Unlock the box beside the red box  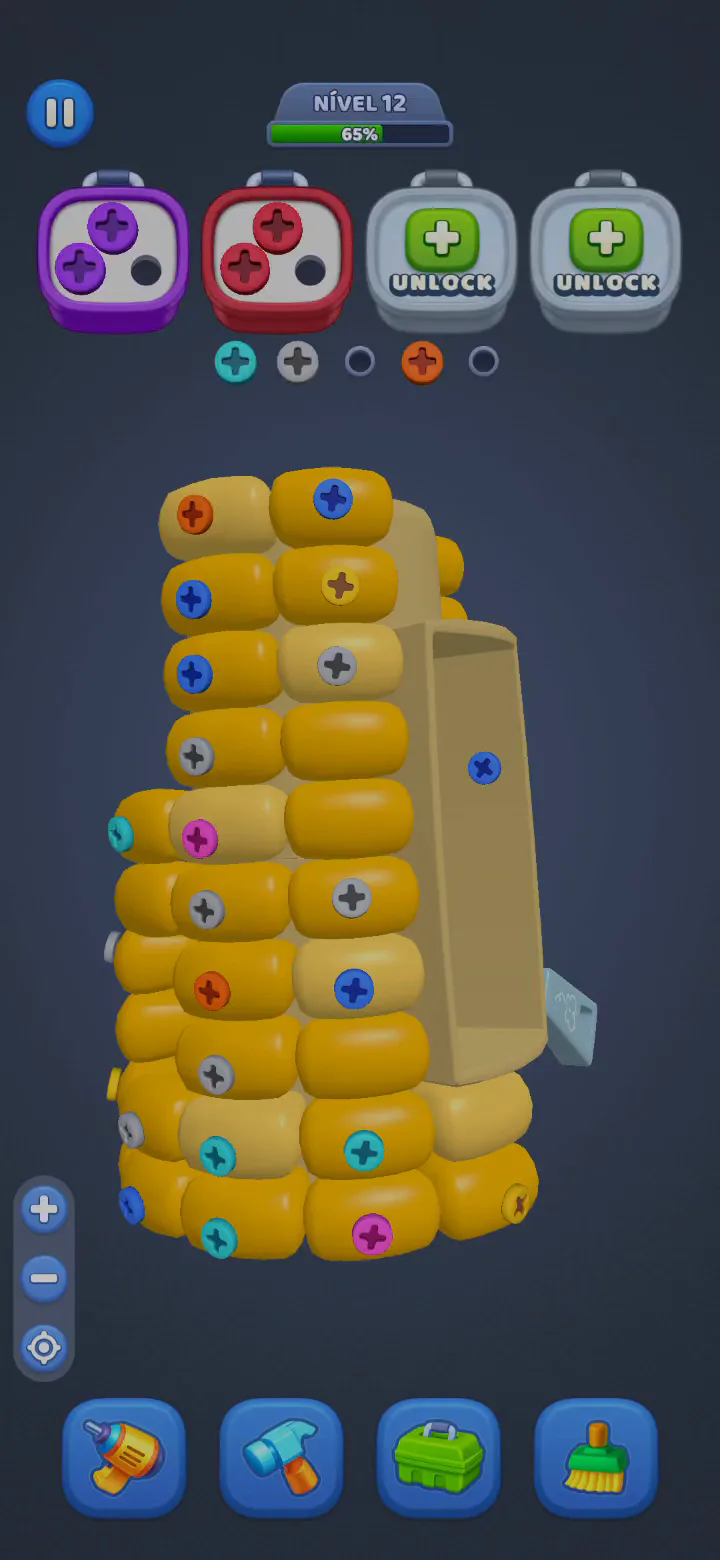(x=441, y=251)
